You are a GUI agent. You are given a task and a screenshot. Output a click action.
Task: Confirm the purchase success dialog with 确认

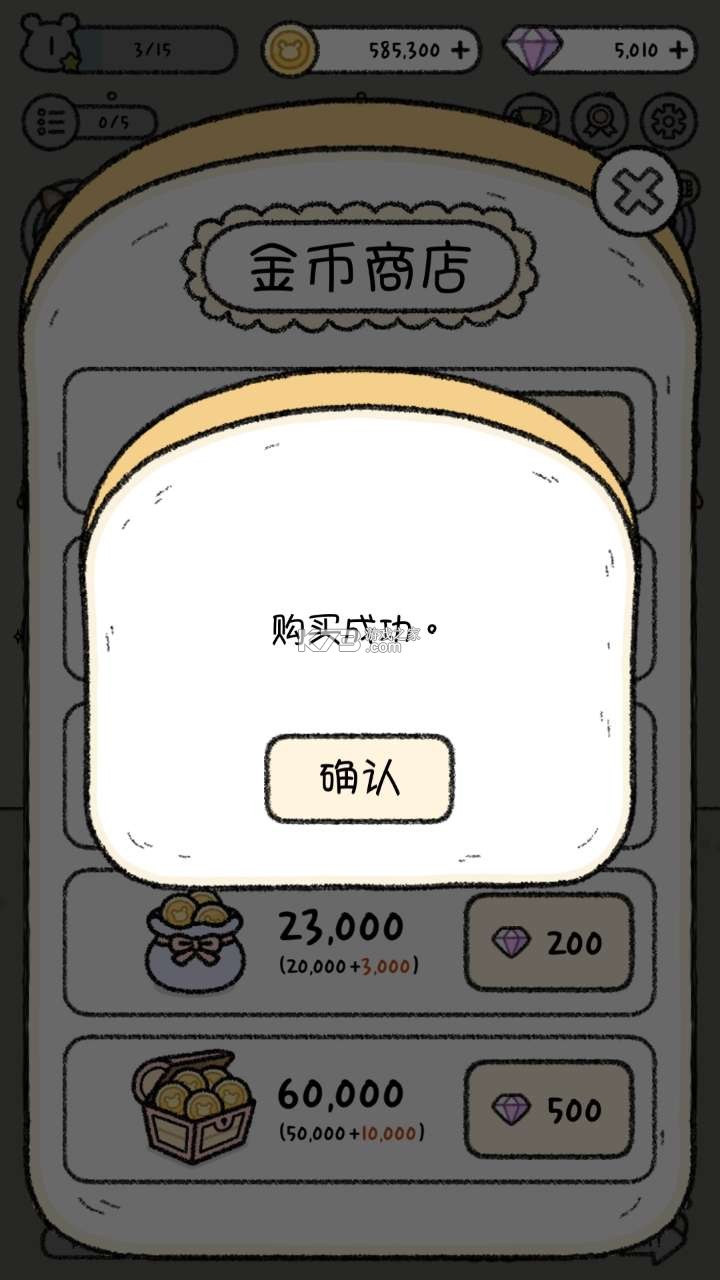[359, 779]
